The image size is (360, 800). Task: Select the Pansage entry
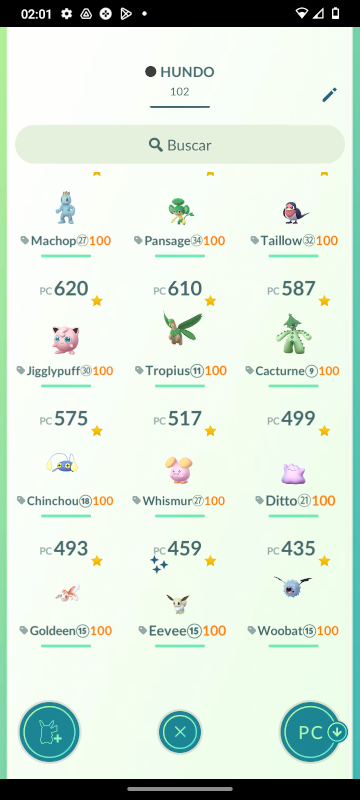point(180,216)
